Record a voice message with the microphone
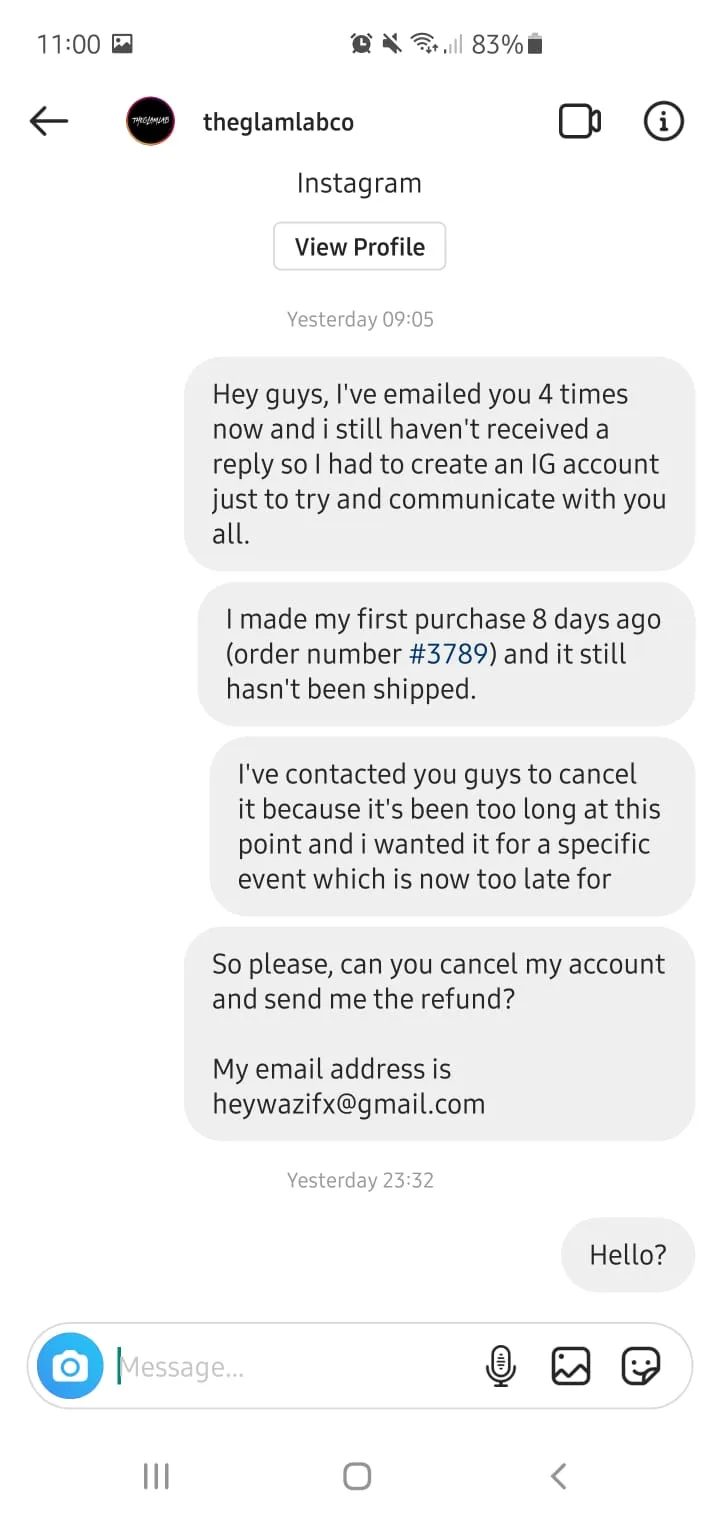The width and height of the screenshot is (720, 1520). click(x=501, y=1366)
